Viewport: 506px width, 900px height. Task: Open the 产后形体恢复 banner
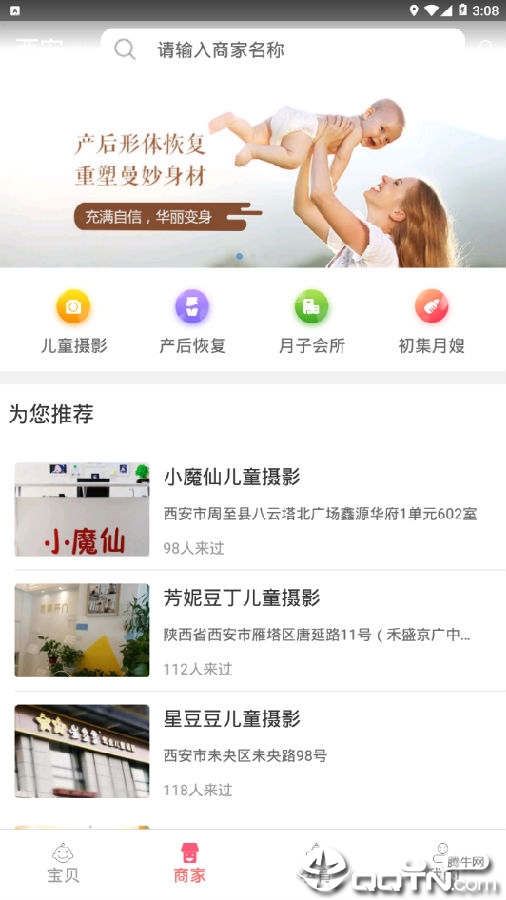(253, 170)
